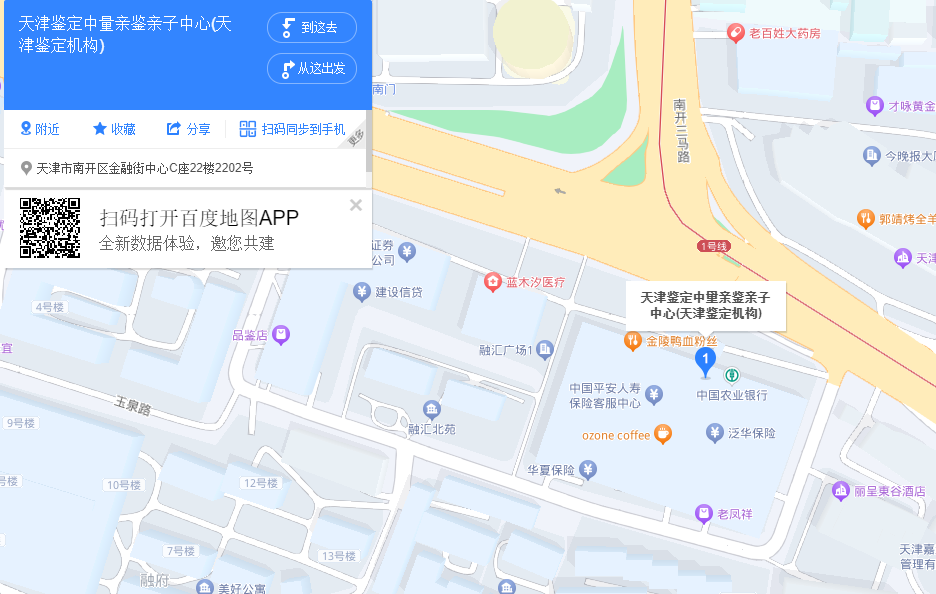Select the 中国农业银行 point
Screen dimensions: 936x594
click(x=732, y=376)
